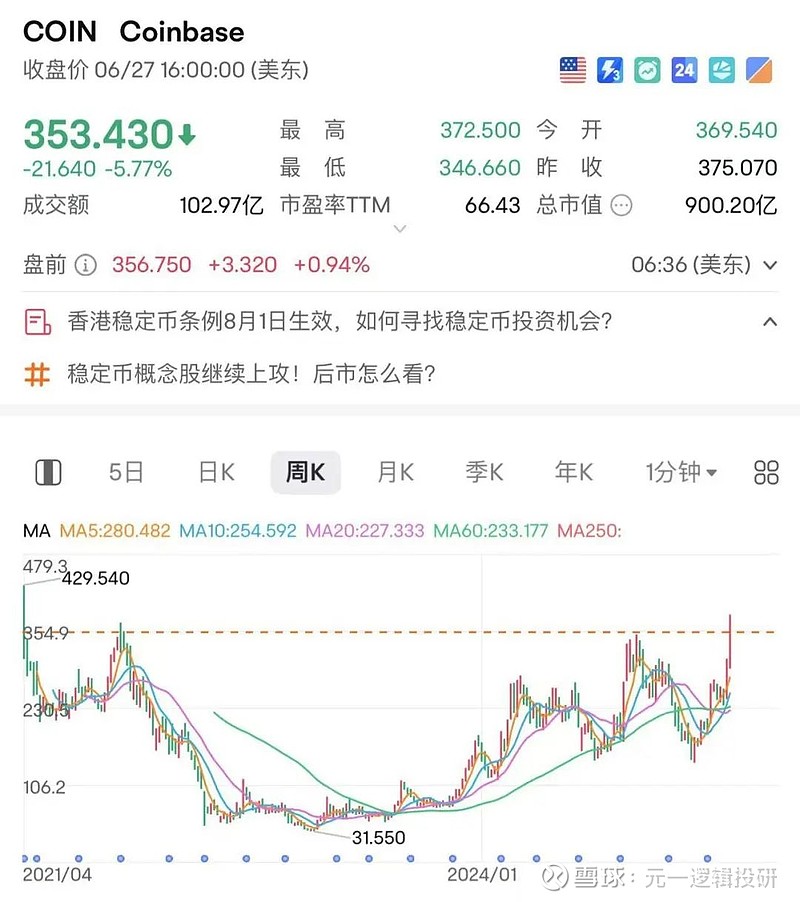Image resolution: width=800 pixels, height=902 pixels.
Task: Select the 日K daily chart tab
Action: point(215,472)
